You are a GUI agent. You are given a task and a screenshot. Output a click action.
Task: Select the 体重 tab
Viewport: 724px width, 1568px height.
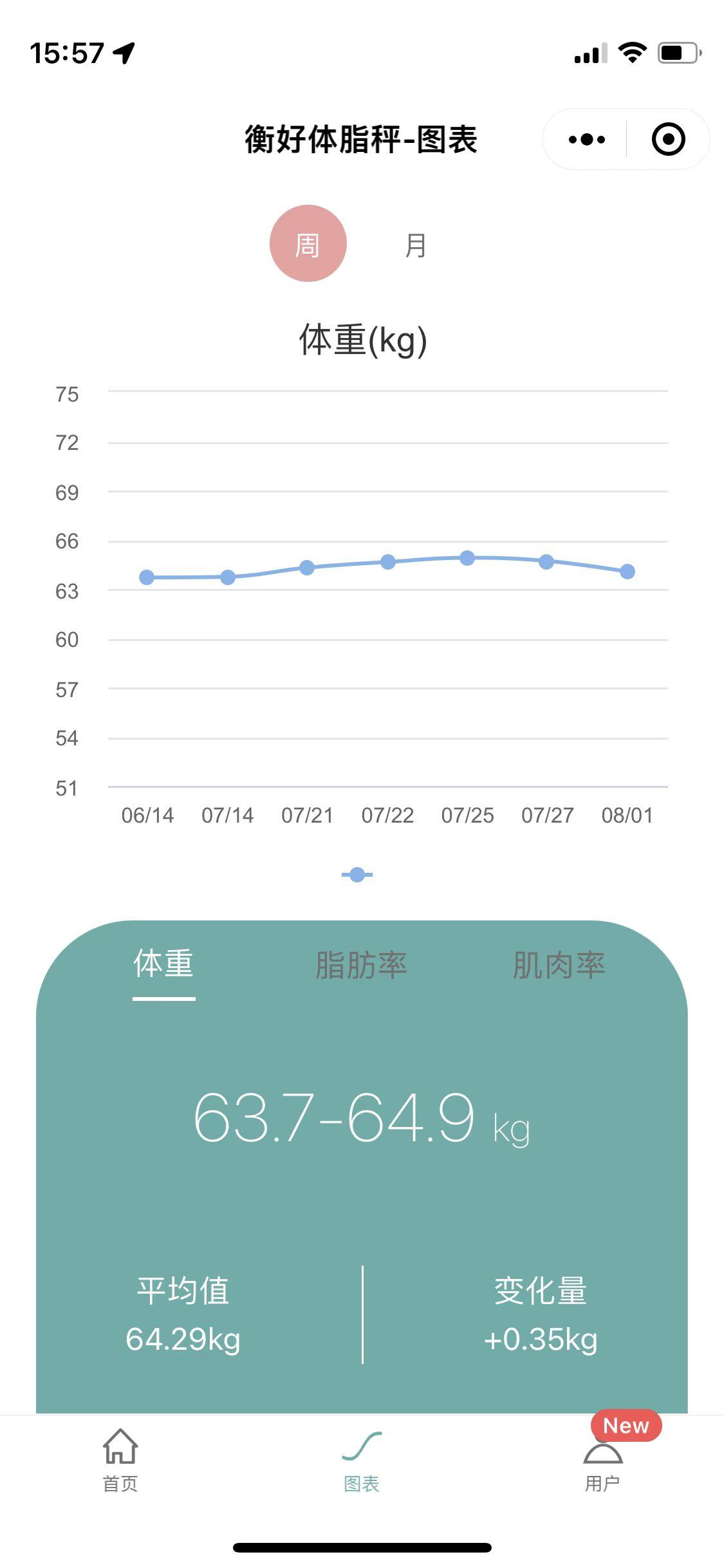click(163, 964)
